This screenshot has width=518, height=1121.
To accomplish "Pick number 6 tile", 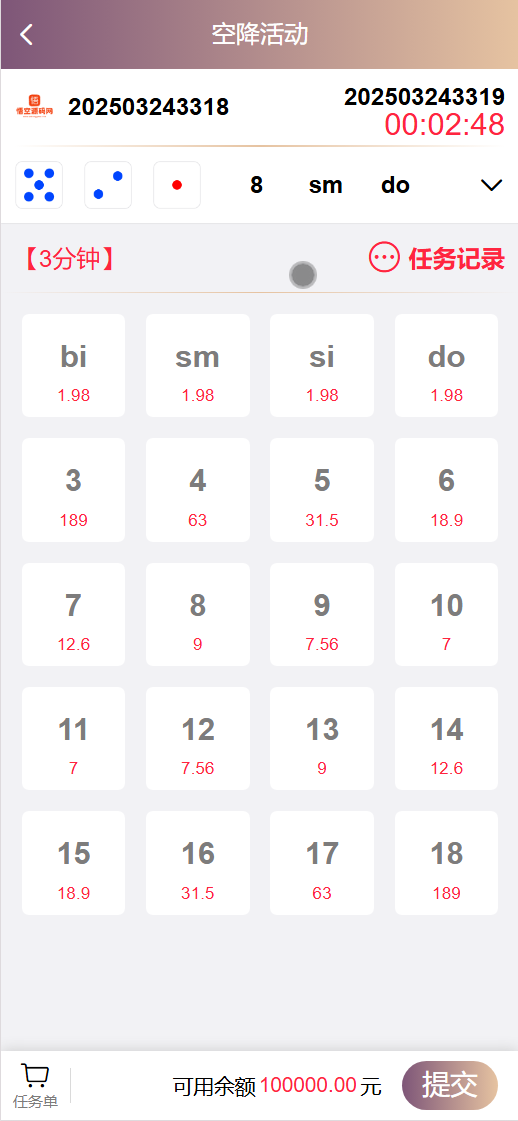I will tap(447, 490).
